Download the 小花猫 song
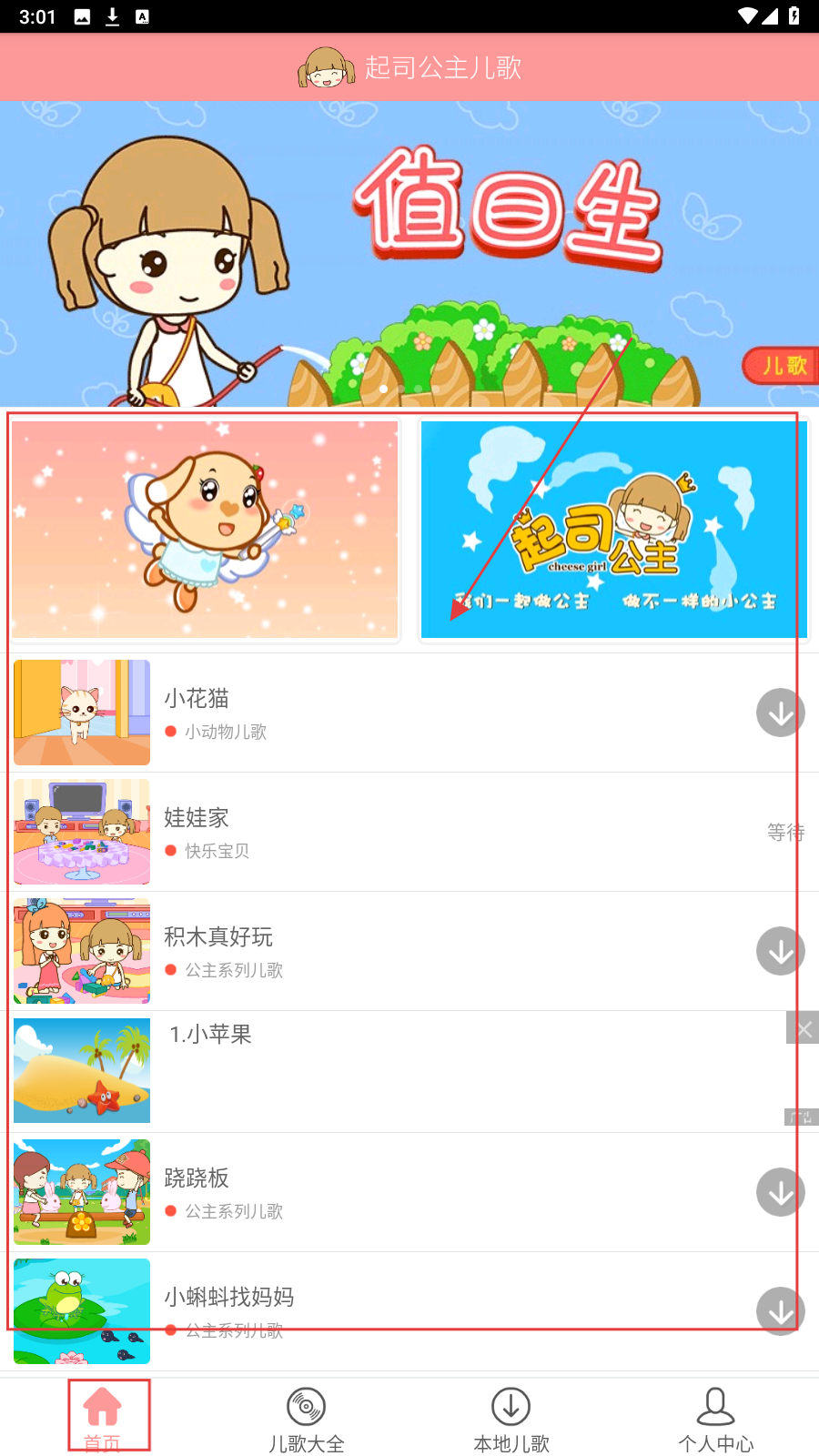Viewport: 819px width, 1456px height. click(x=780, y=713)
